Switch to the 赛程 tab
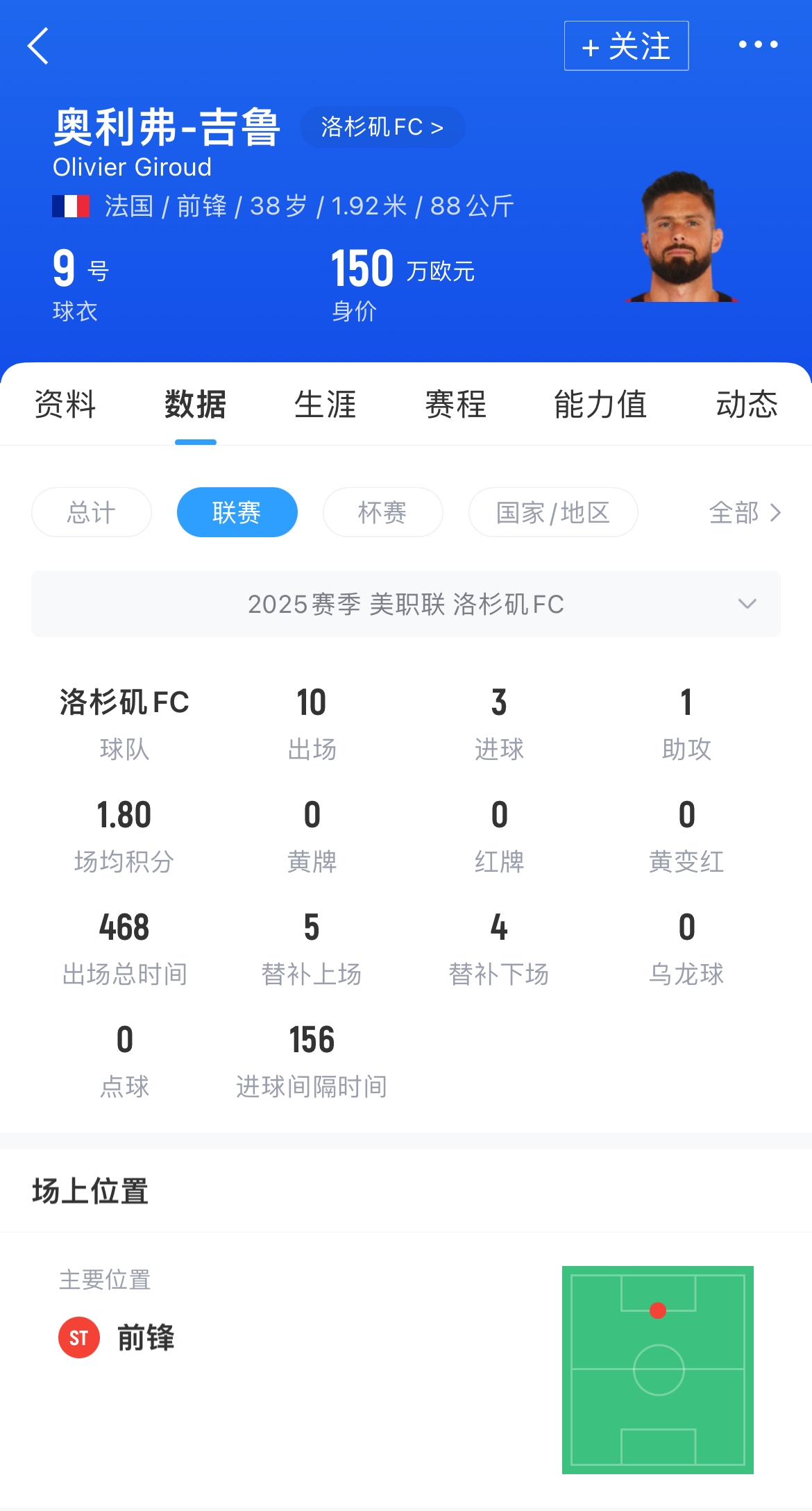The width and height of the screenshot is (812, 1511). (x=455, y=405)
